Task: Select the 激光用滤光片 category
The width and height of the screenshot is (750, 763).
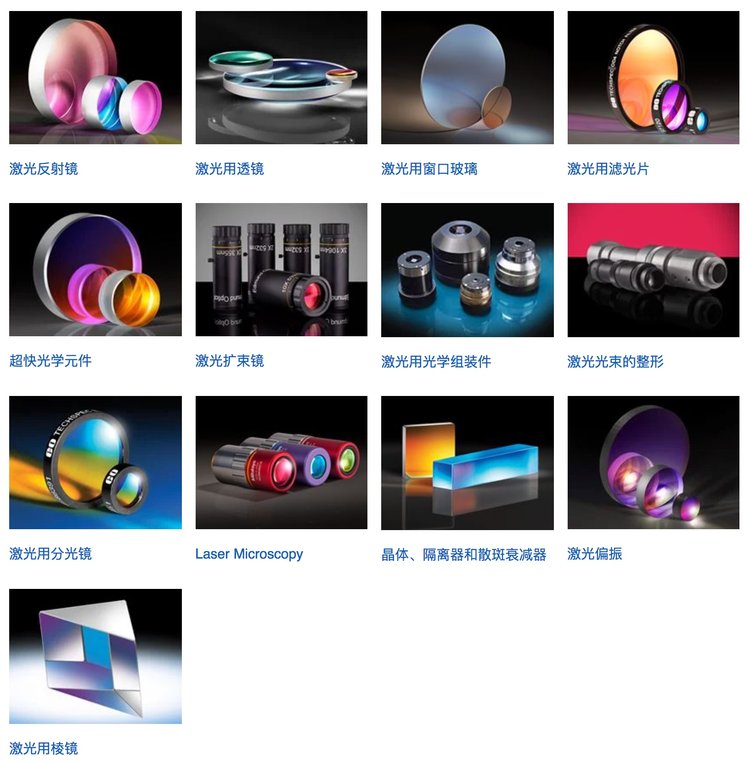Action: pos(608,169)
